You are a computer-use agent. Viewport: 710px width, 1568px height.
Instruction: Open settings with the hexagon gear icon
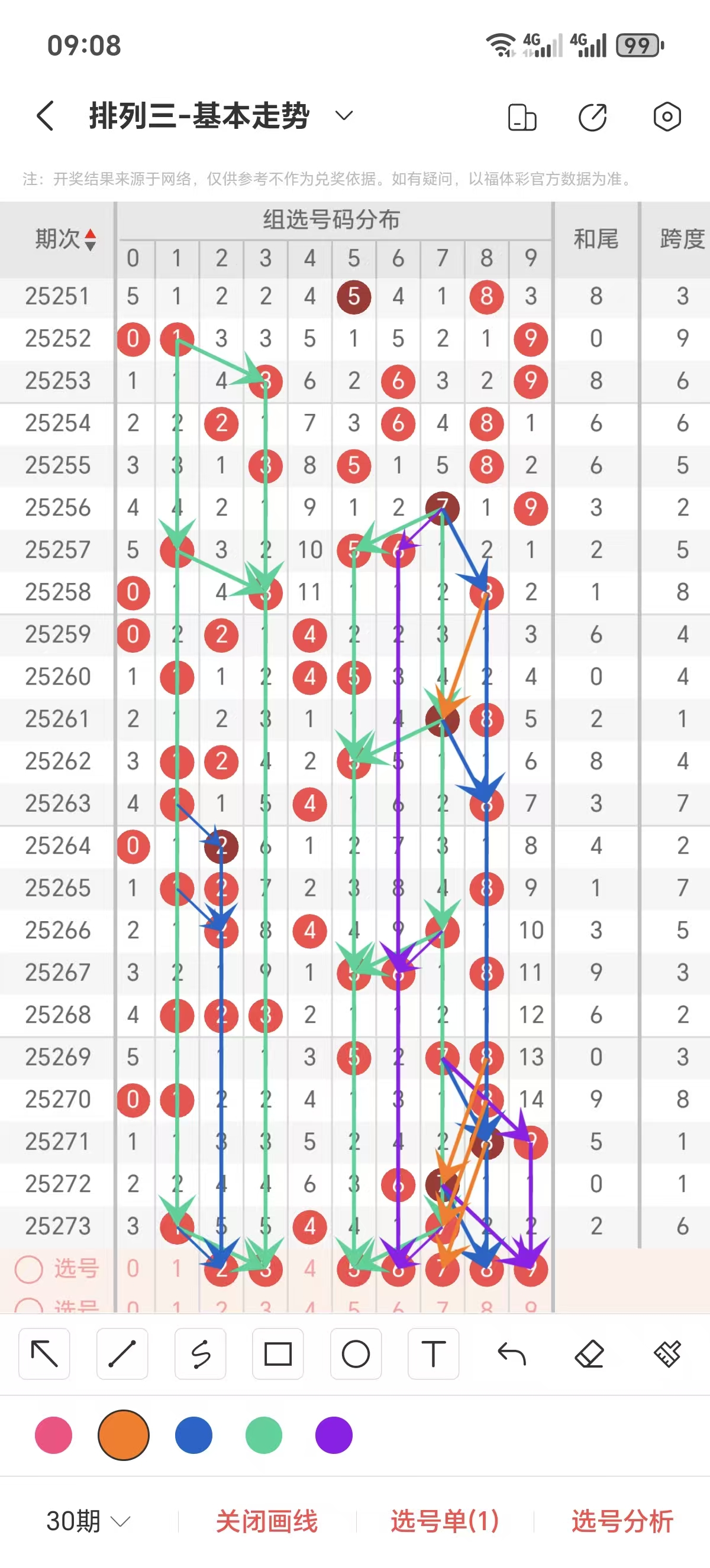pos(667,117)
